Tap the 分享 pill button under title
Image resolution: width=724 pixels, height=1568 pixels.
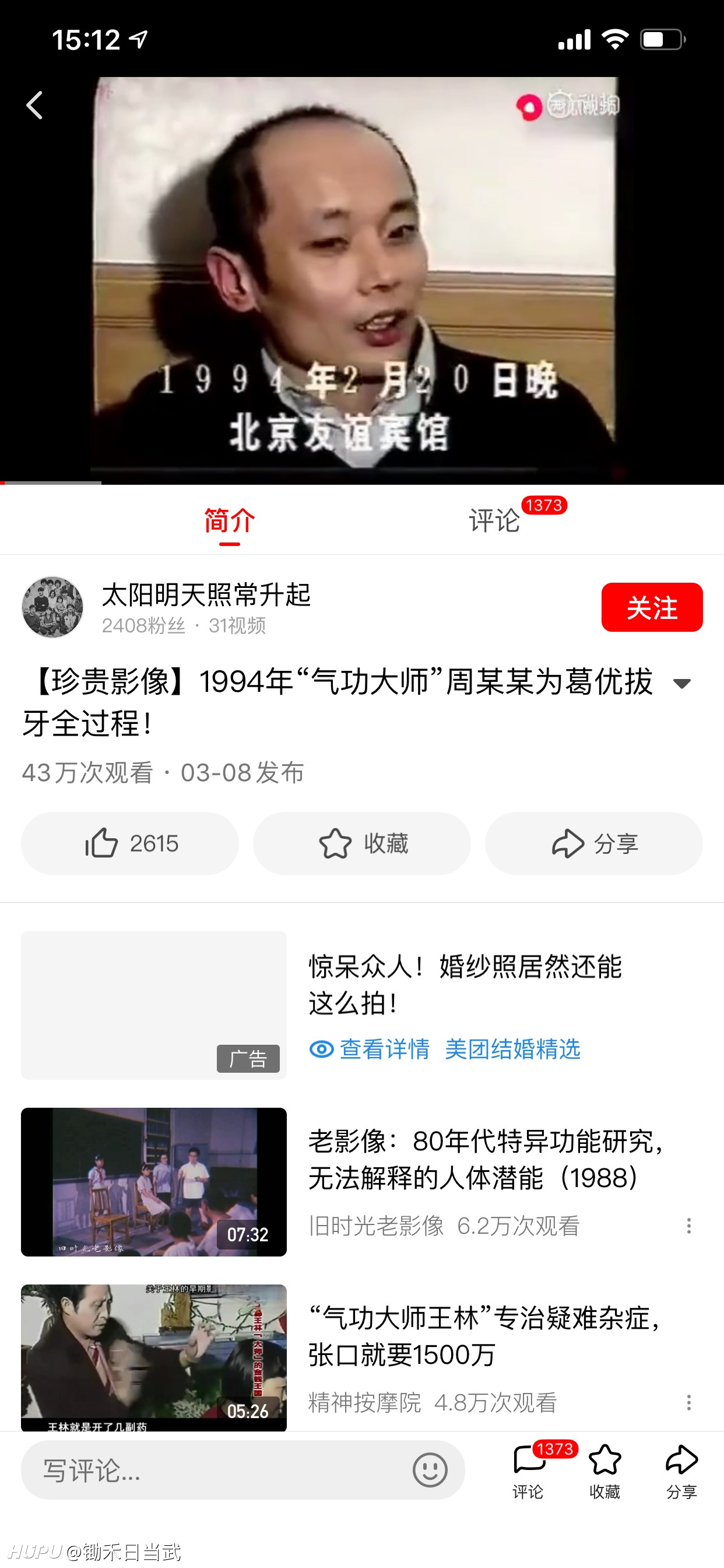(594, 843)
